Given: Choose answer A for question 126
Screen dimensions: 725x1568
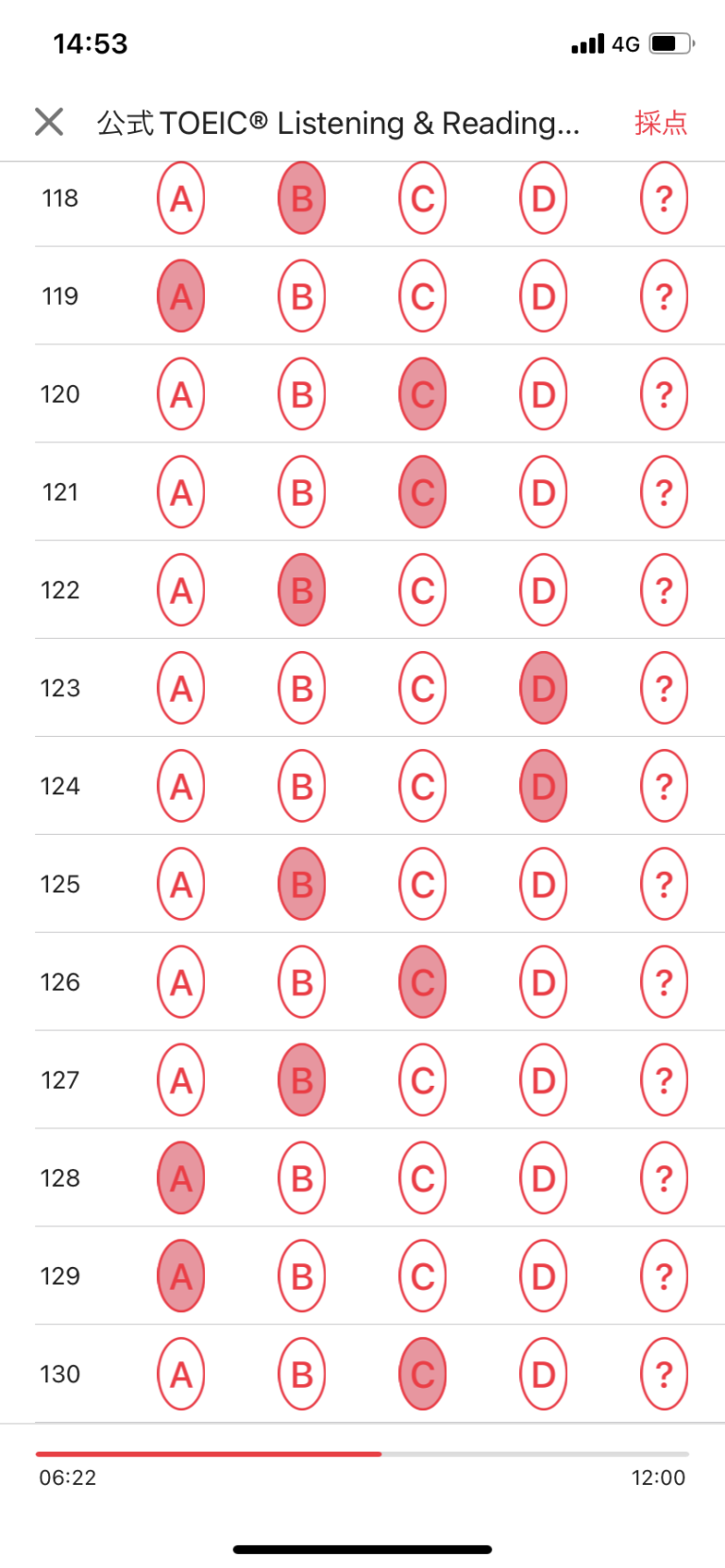Looking at the screenshot, I should tap(181, 983).
